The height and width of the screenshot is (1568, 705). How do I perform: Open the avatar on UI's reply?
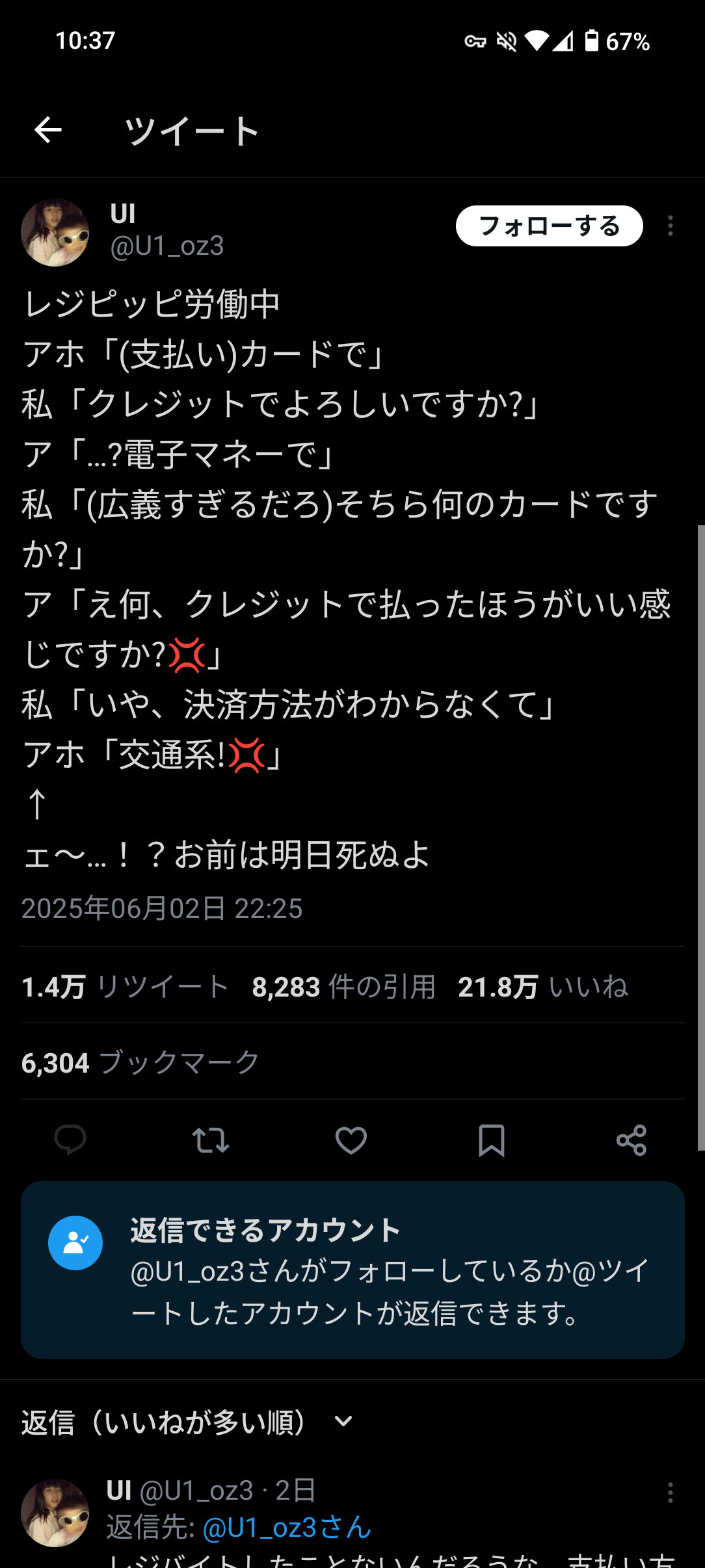(x=55, y=1513)
